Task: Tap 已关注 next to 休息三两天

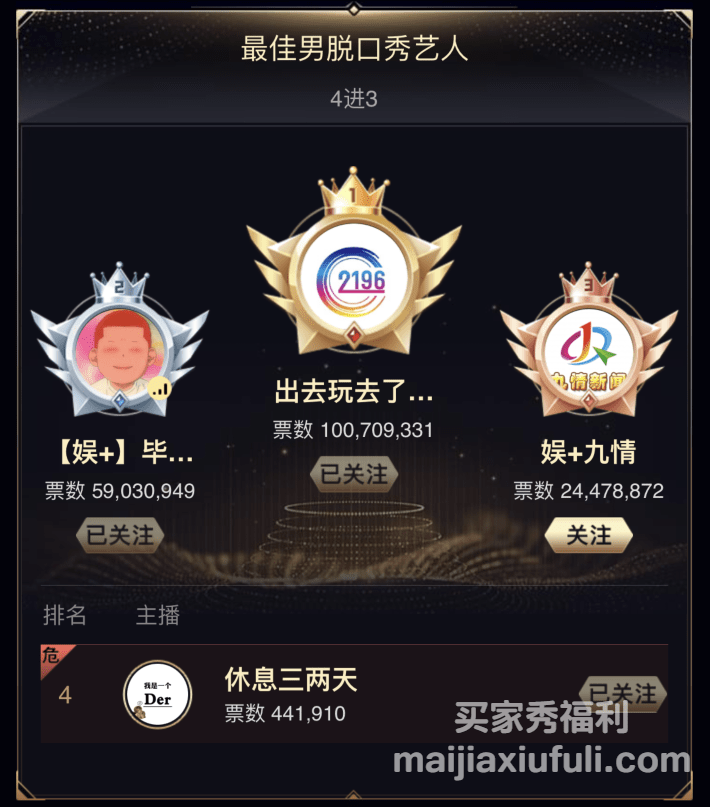Action: (x=622, y=692)
